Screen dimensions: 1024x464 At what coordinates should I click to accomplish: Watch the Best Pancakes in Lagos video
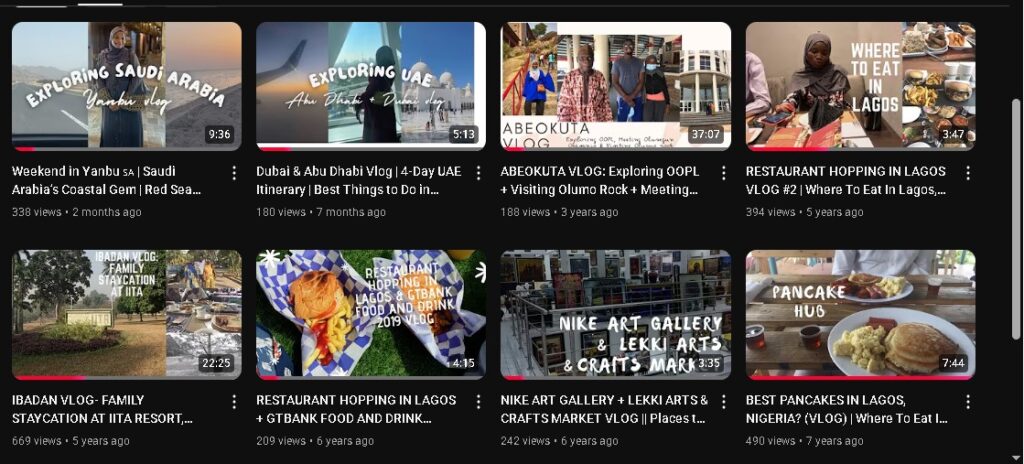[860, 314]
